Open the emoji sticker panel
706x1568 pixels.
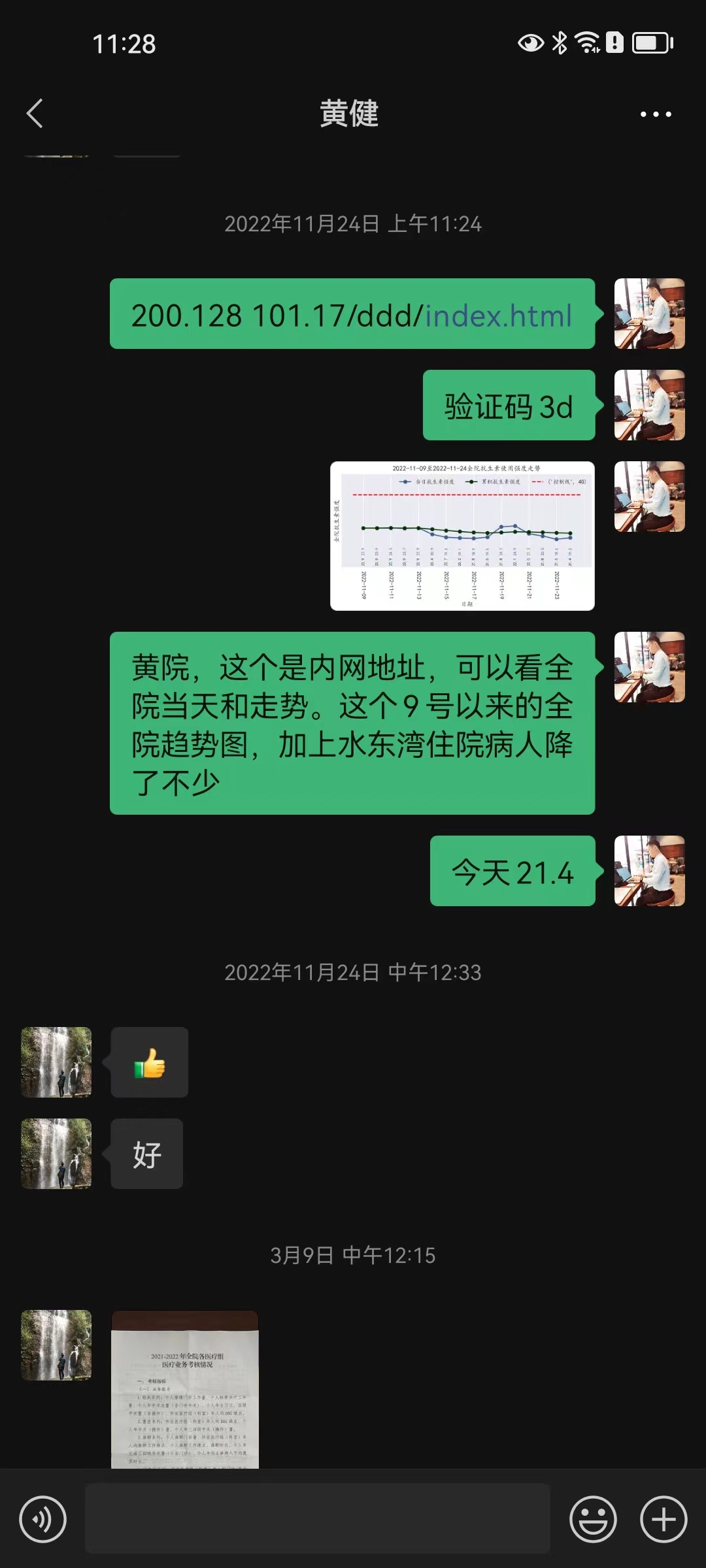(593, 1519)
